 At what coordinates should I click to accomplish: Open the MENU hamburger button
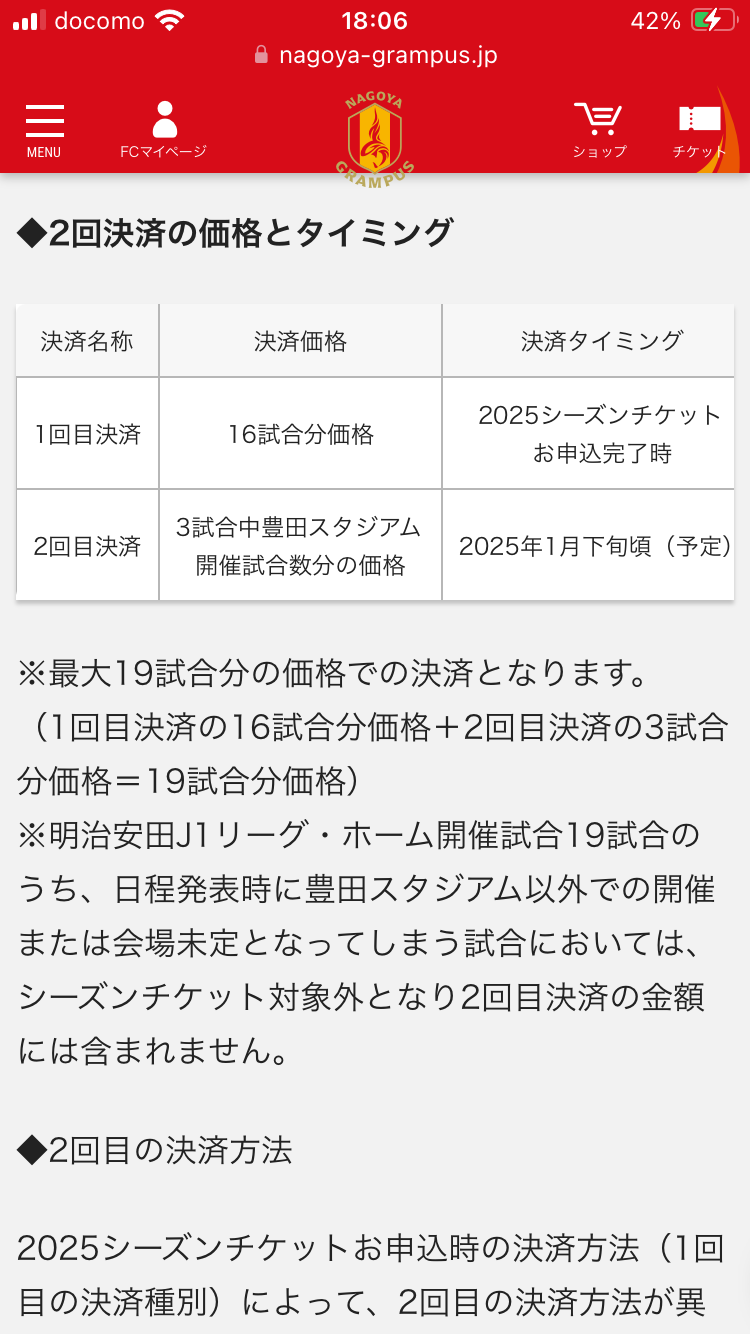tap(44, 131)
